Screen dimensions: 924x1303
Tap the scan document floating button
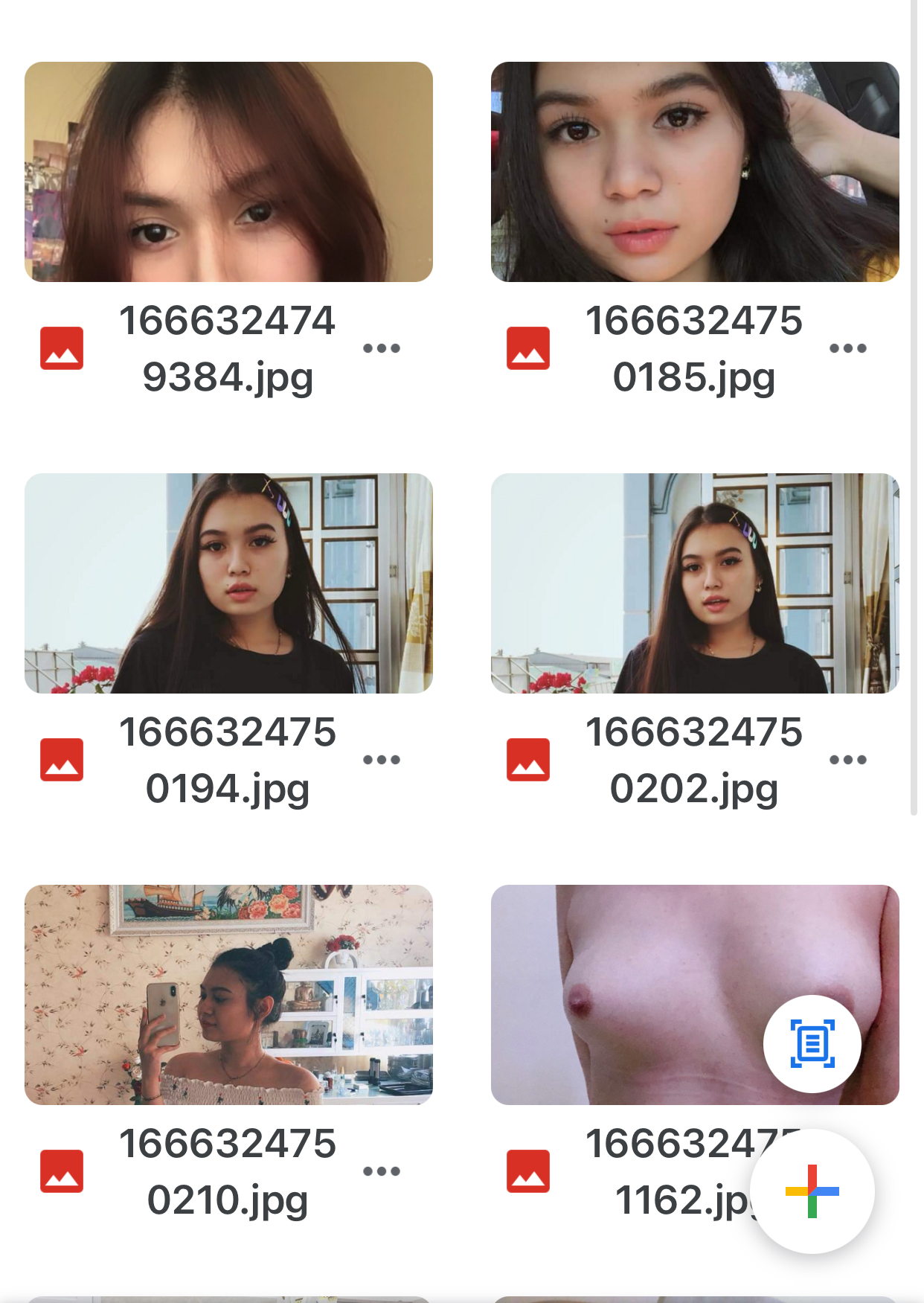(x=812, y=1044)
